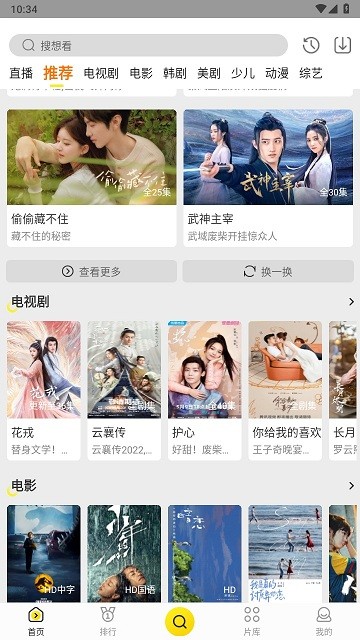The image size is (360, 640).
Task: Tap 查看更多 to see more
Action: (91, 271)
